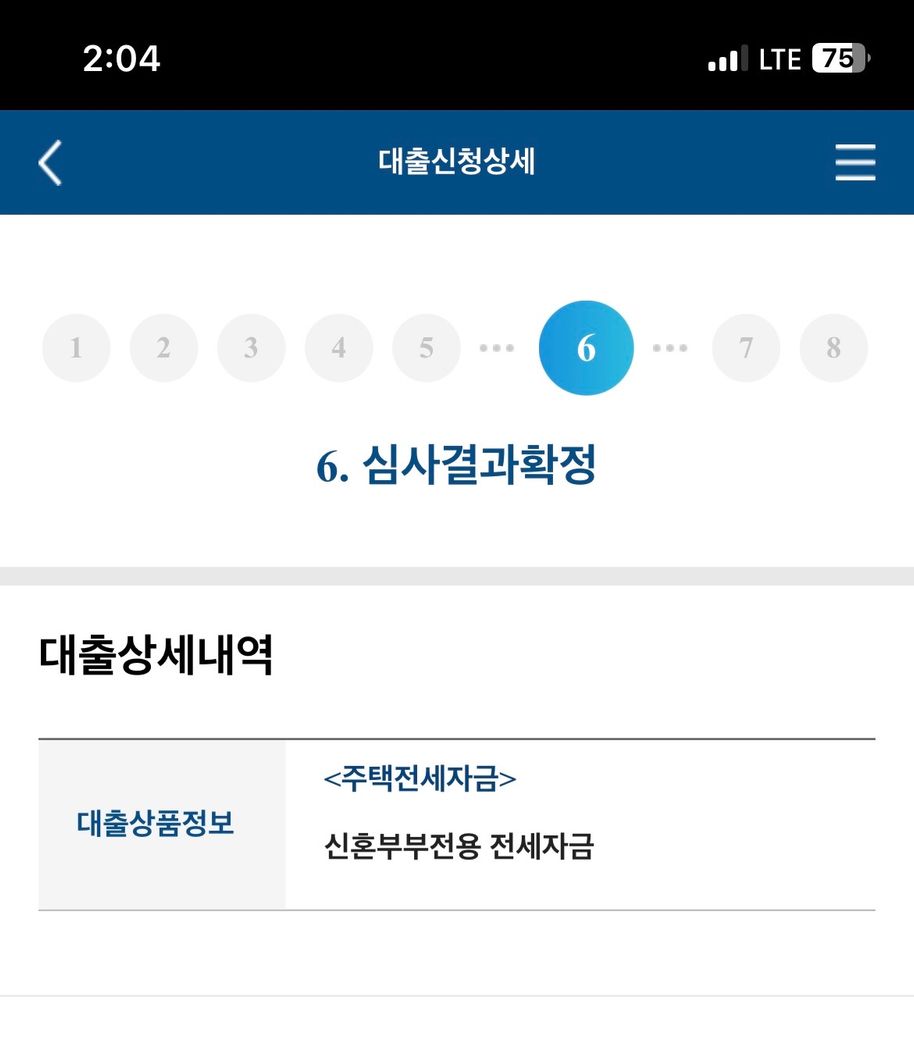The image size is (914, 1040).
Task: Select step 2 in progress indicator
Action: (x=163, y=348)
